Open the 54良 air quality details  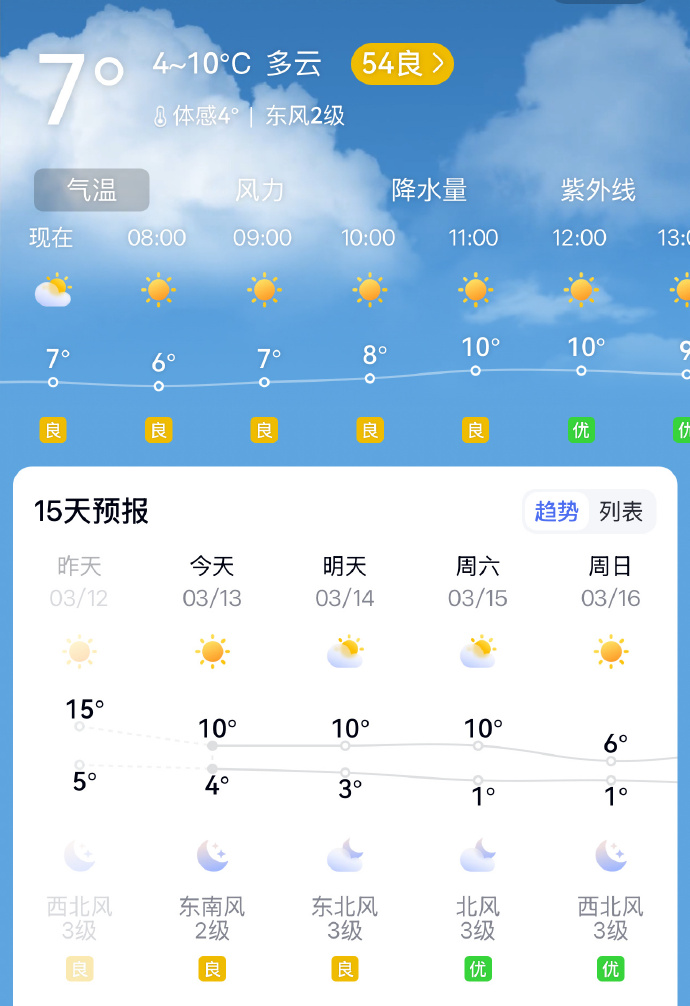pyautogui.click(x=402, y=64)
